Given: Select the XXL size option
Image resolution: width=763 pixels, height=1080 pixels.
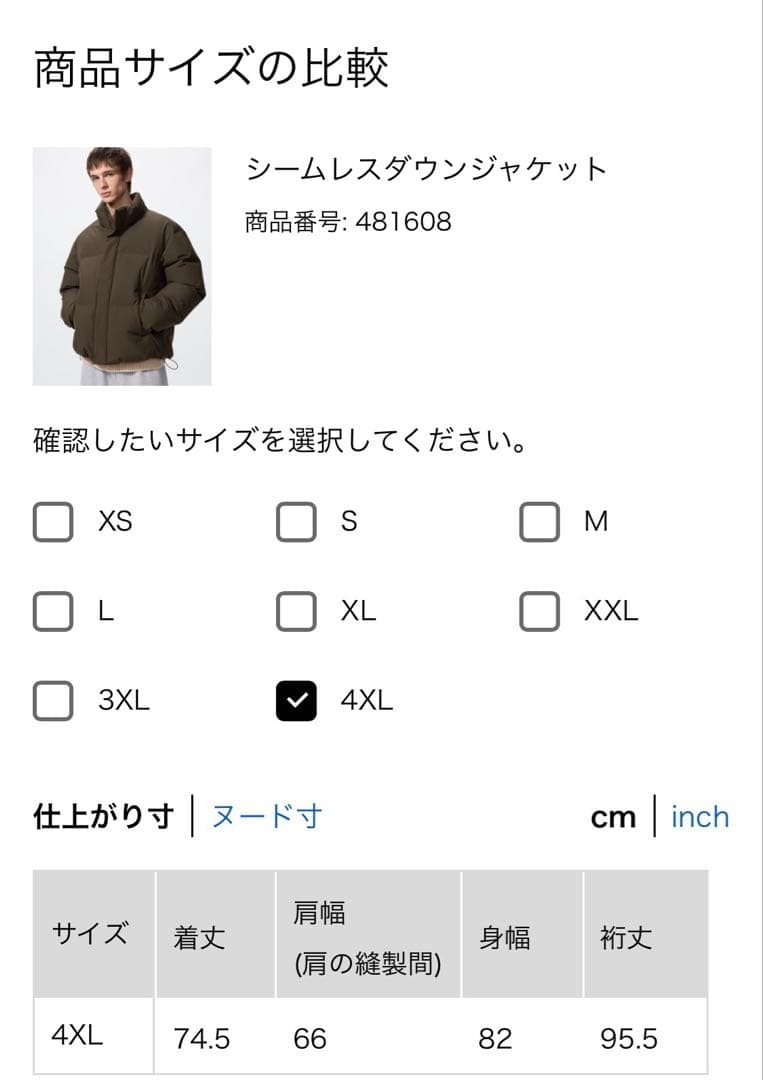Looking at the screenshot, I should click(540, 611).
